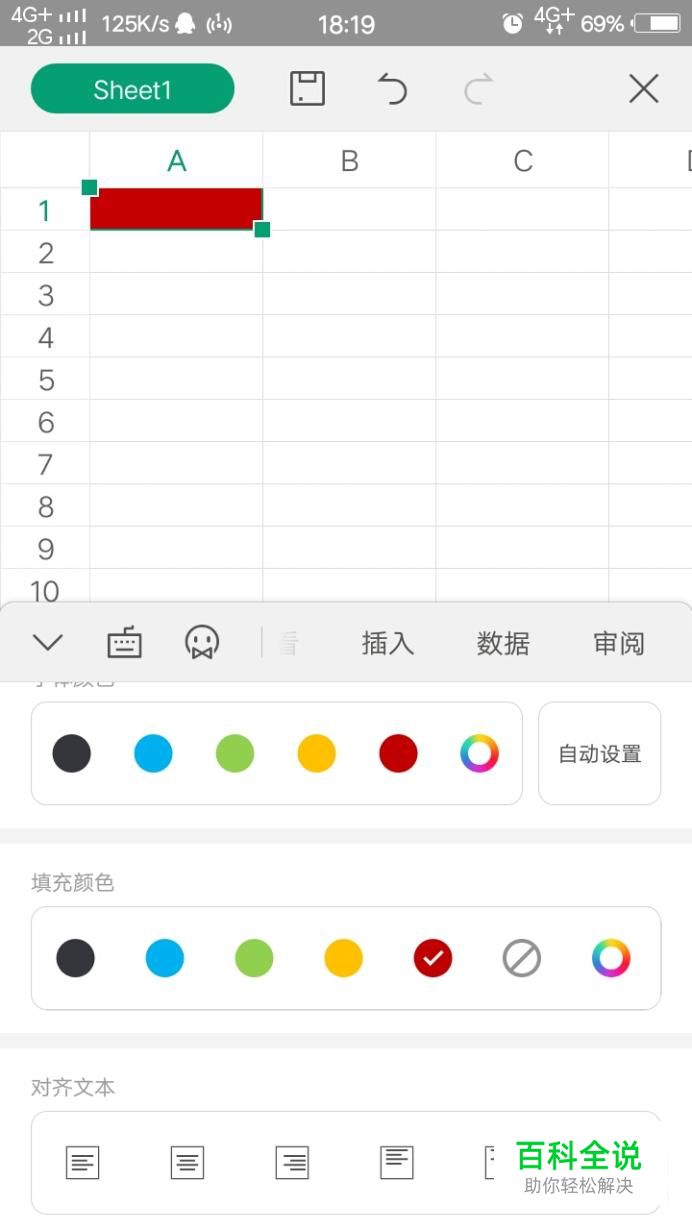Set font color to red

click(x=398, y=753)
